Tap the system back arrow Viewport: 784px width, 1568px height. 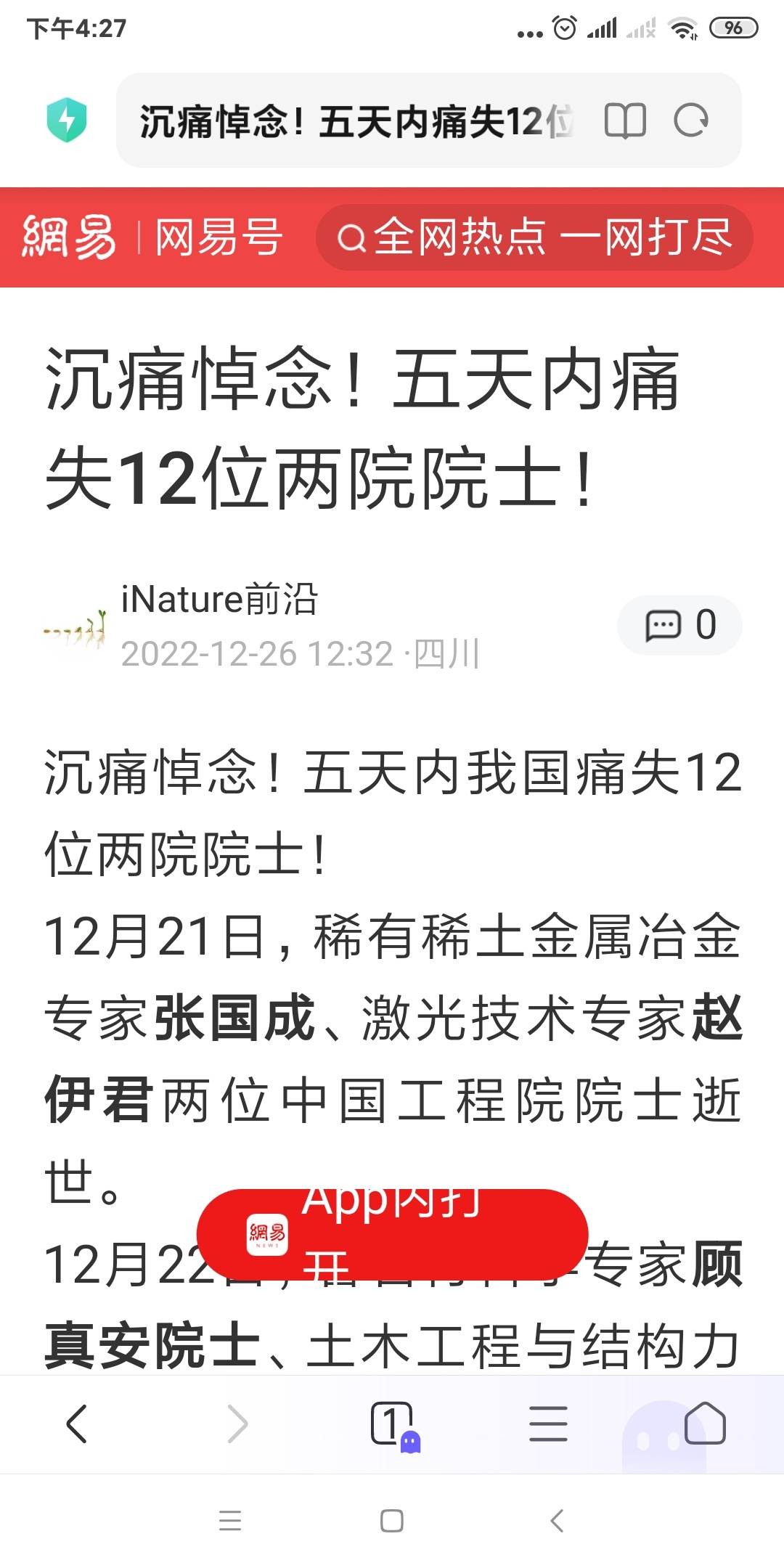click(557, 1521)
